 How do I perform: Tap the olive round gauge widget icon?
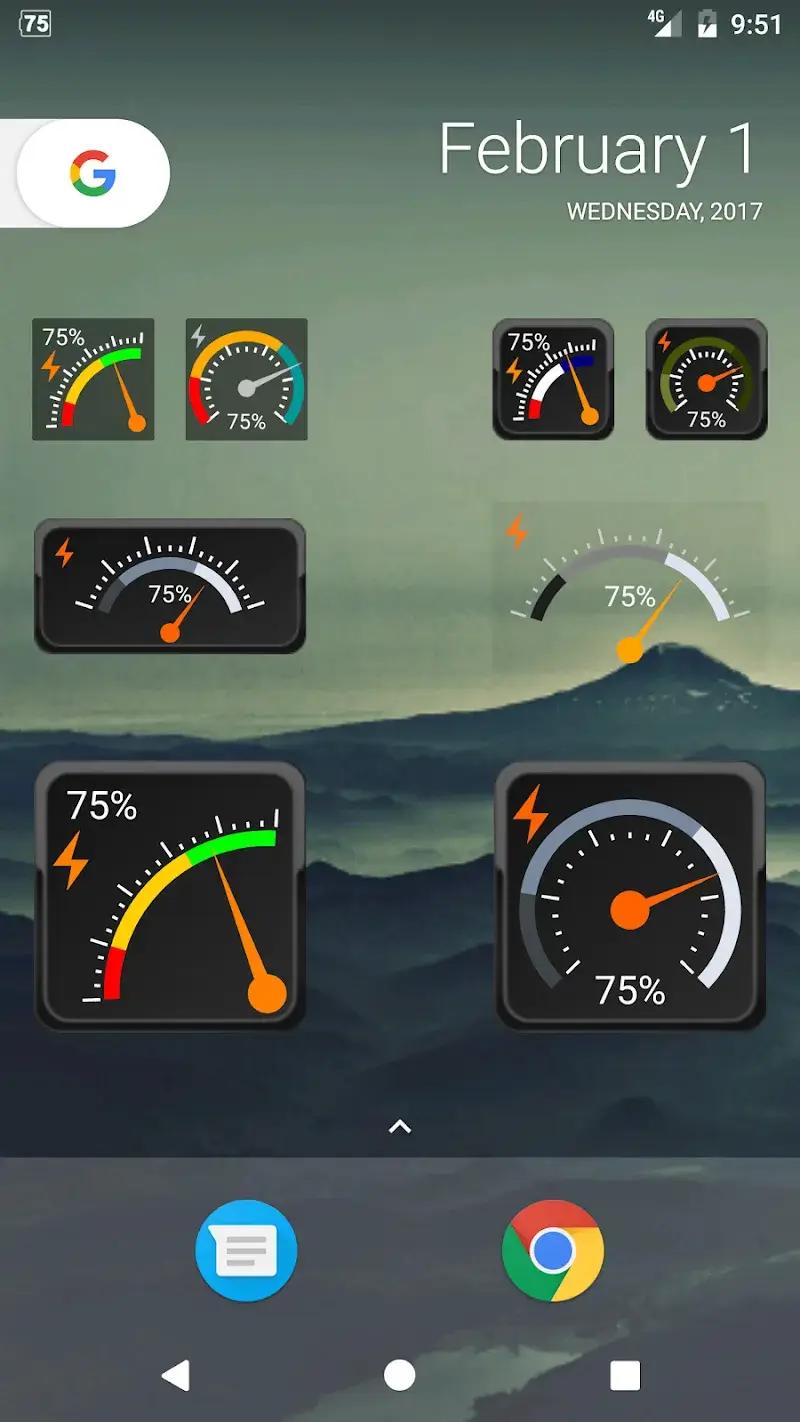click(x=705, y=380)
